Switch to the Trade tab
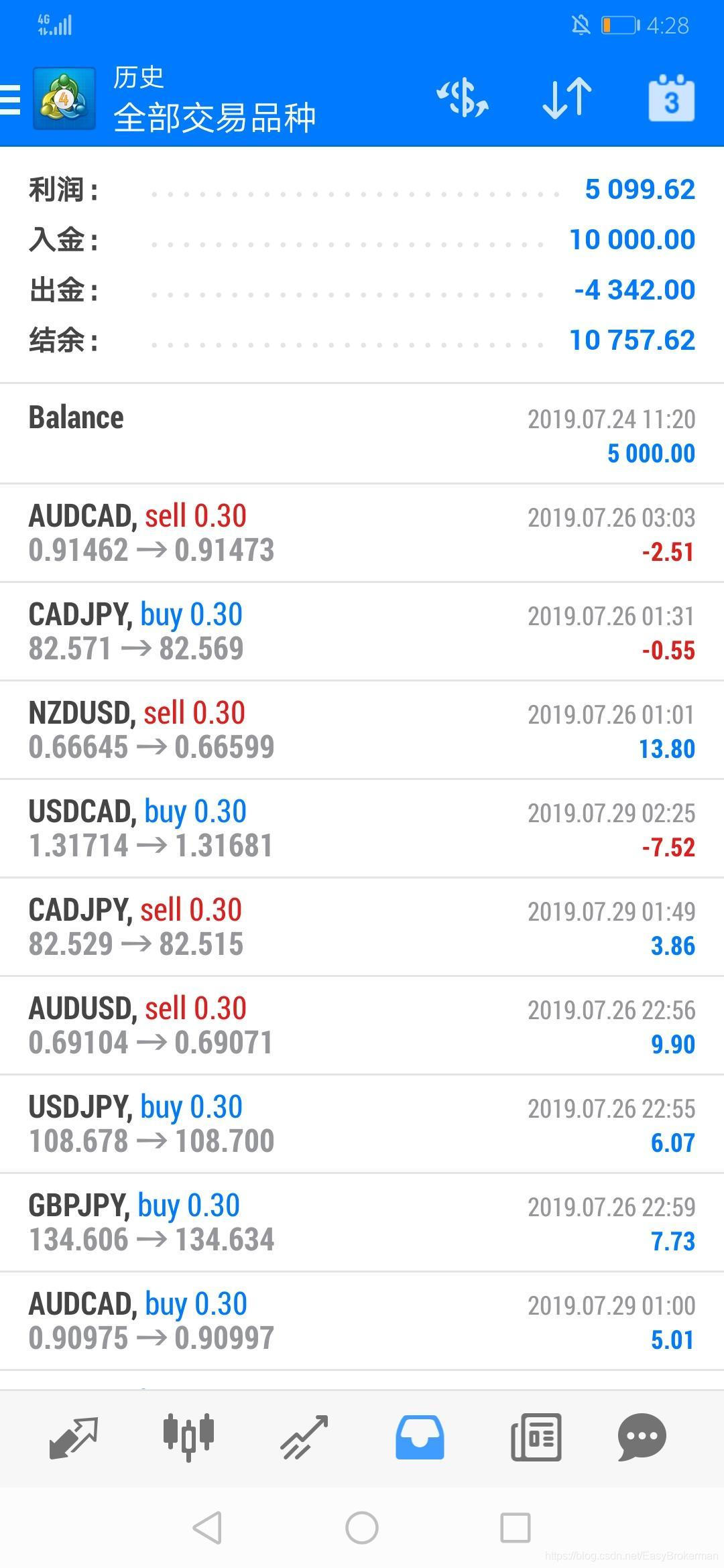The width and height of the screenshot is (724, 1568). 304,1437
